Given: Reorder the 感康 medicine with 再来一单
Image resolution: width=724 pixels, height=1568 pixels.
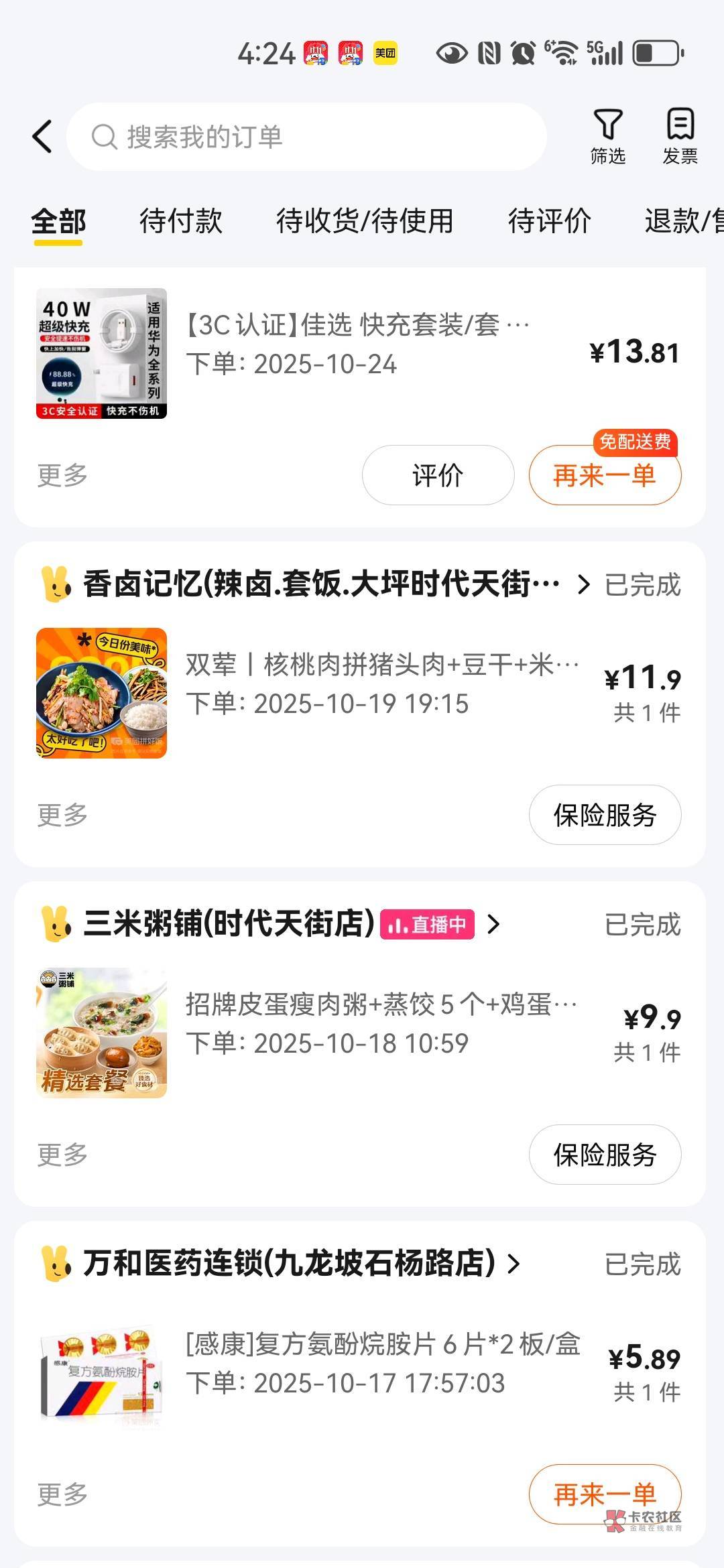Looking at the screenshot, I should pyautogui.click(x=605, y=1494).
